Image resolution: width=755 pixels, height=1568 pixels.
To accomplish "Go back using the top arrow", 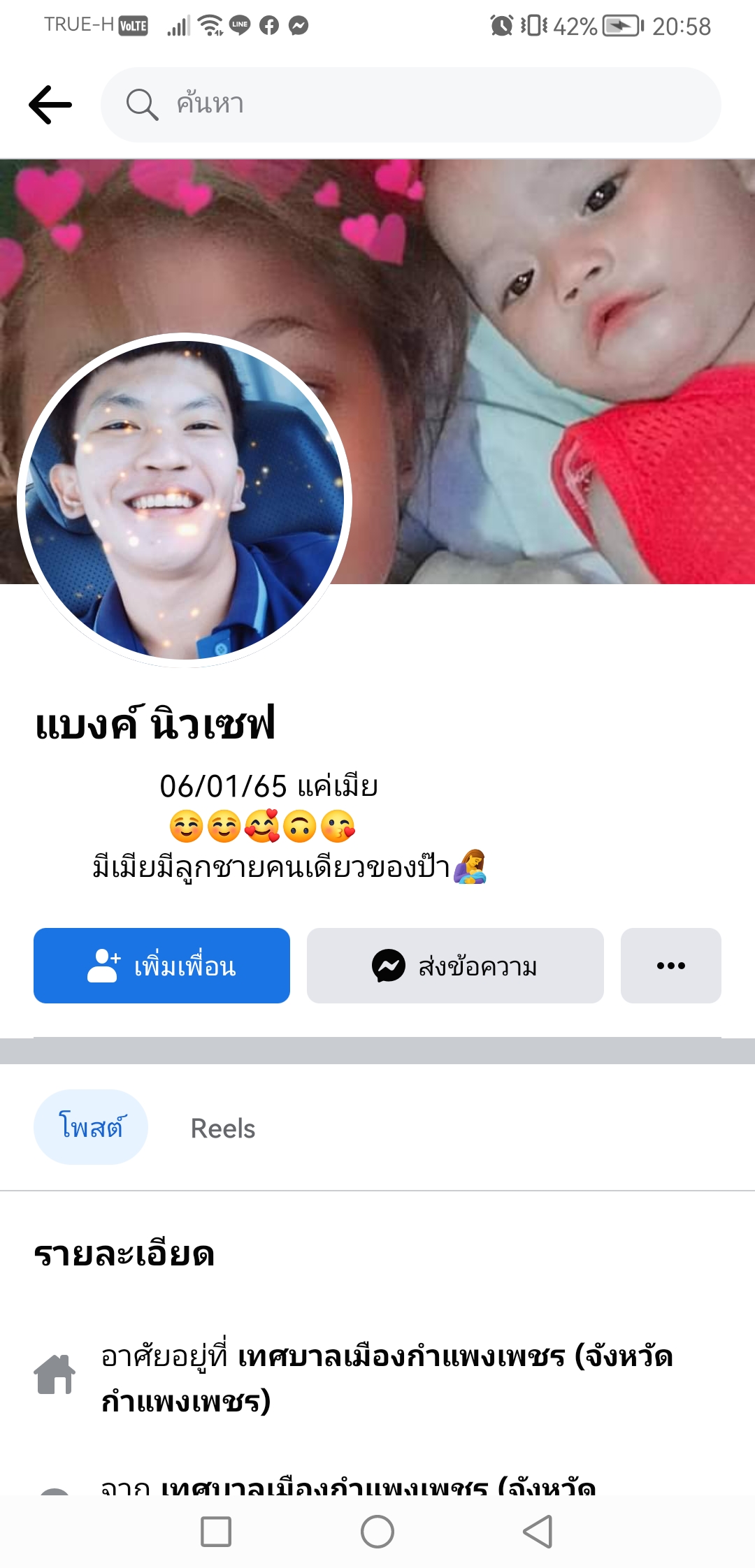I will point(50,105).
